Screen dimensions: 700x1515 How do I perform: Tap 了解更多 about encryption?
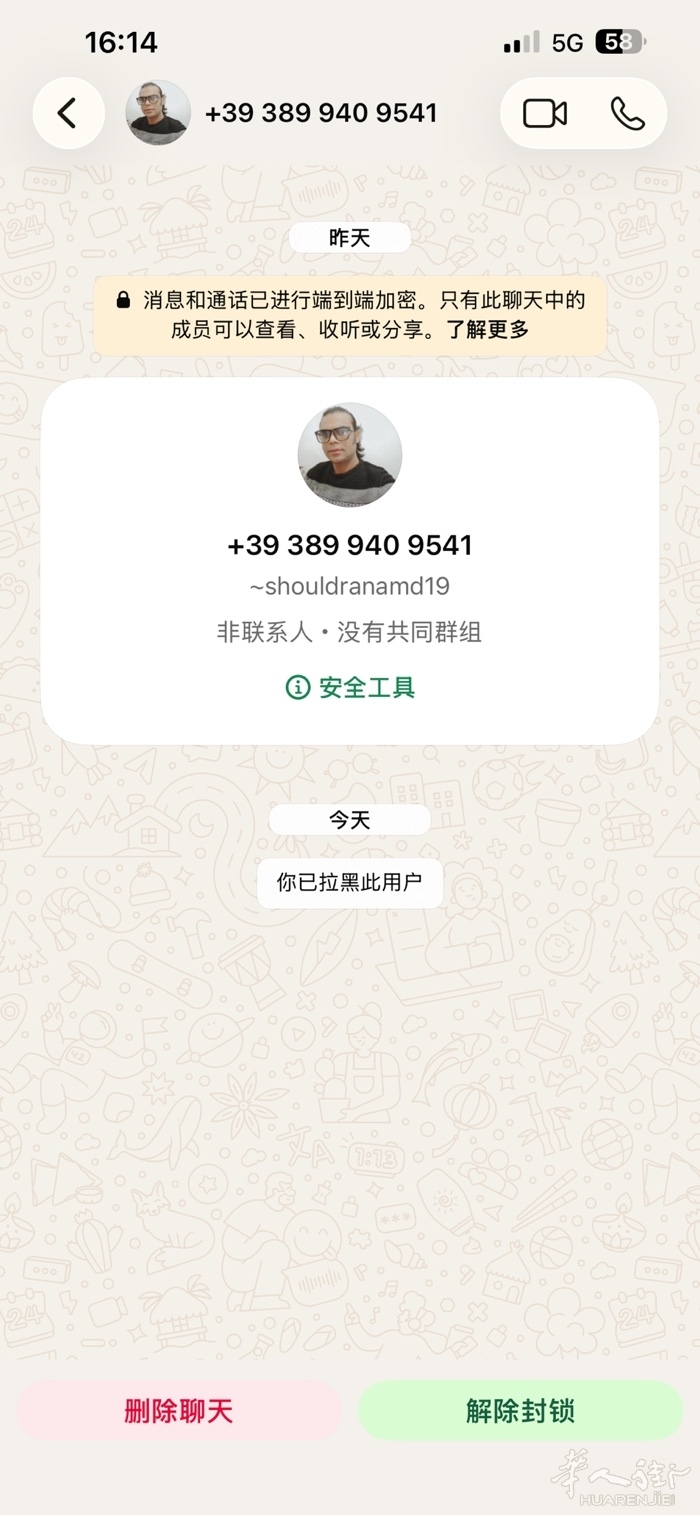click(487, 329)
